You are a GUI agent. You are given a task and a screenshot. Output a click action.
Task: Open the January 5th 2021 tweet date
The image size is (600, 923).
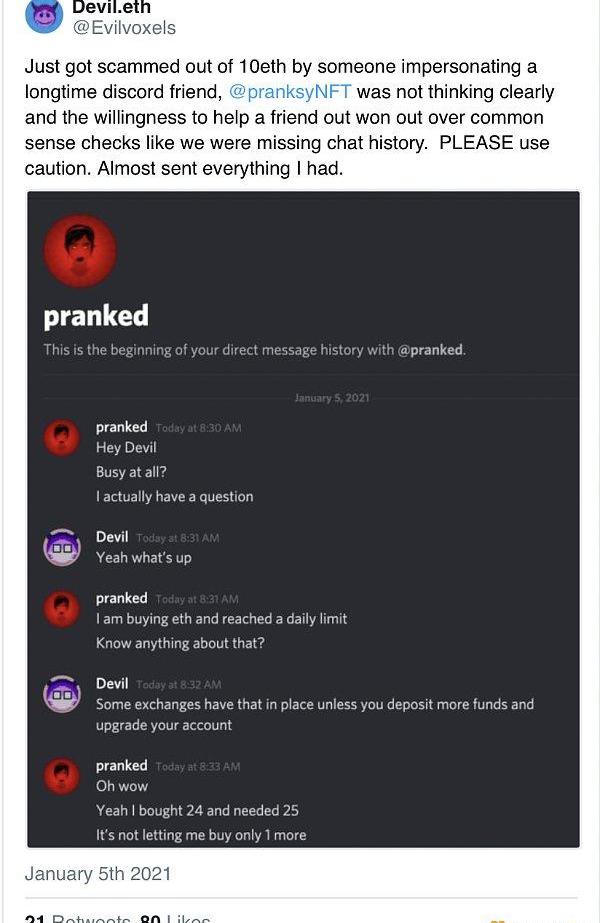(98, 873)
